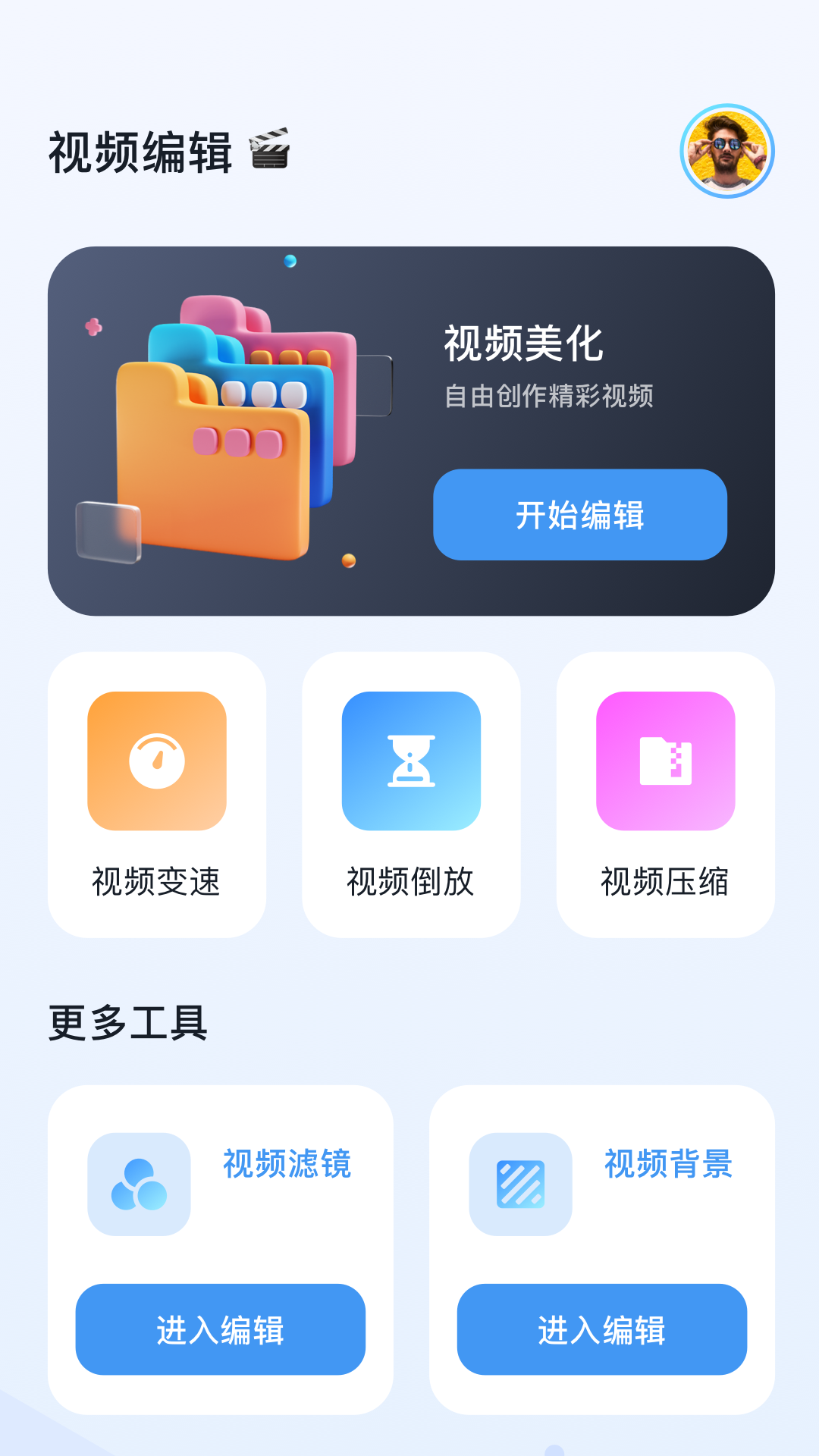Click the 自由创作精彩视频 subtitle text

[551, 395]
